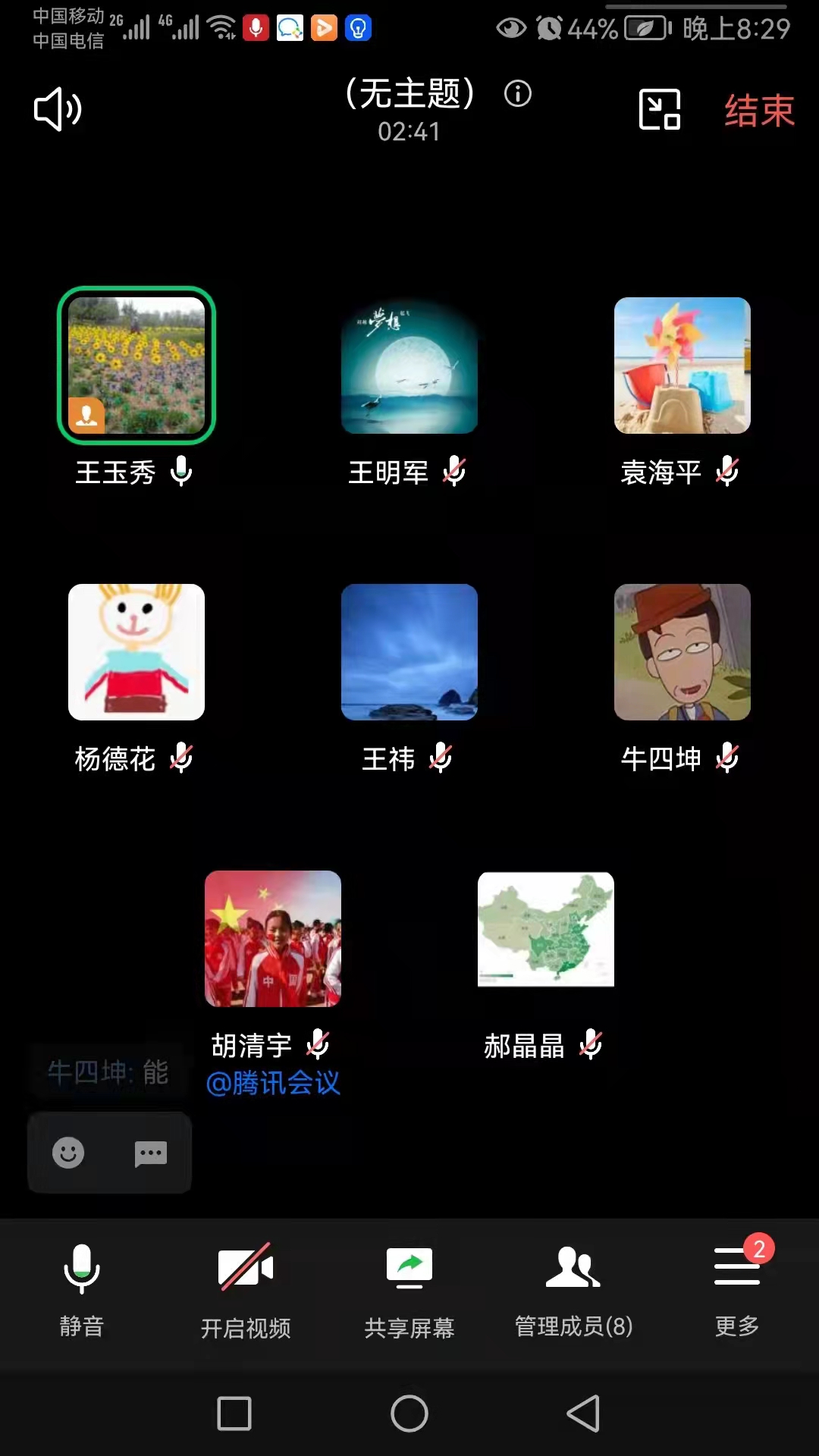Toggle the speaker audio output icon
The width and height of the screenshot is (819, 1456).
coord(58,109)
